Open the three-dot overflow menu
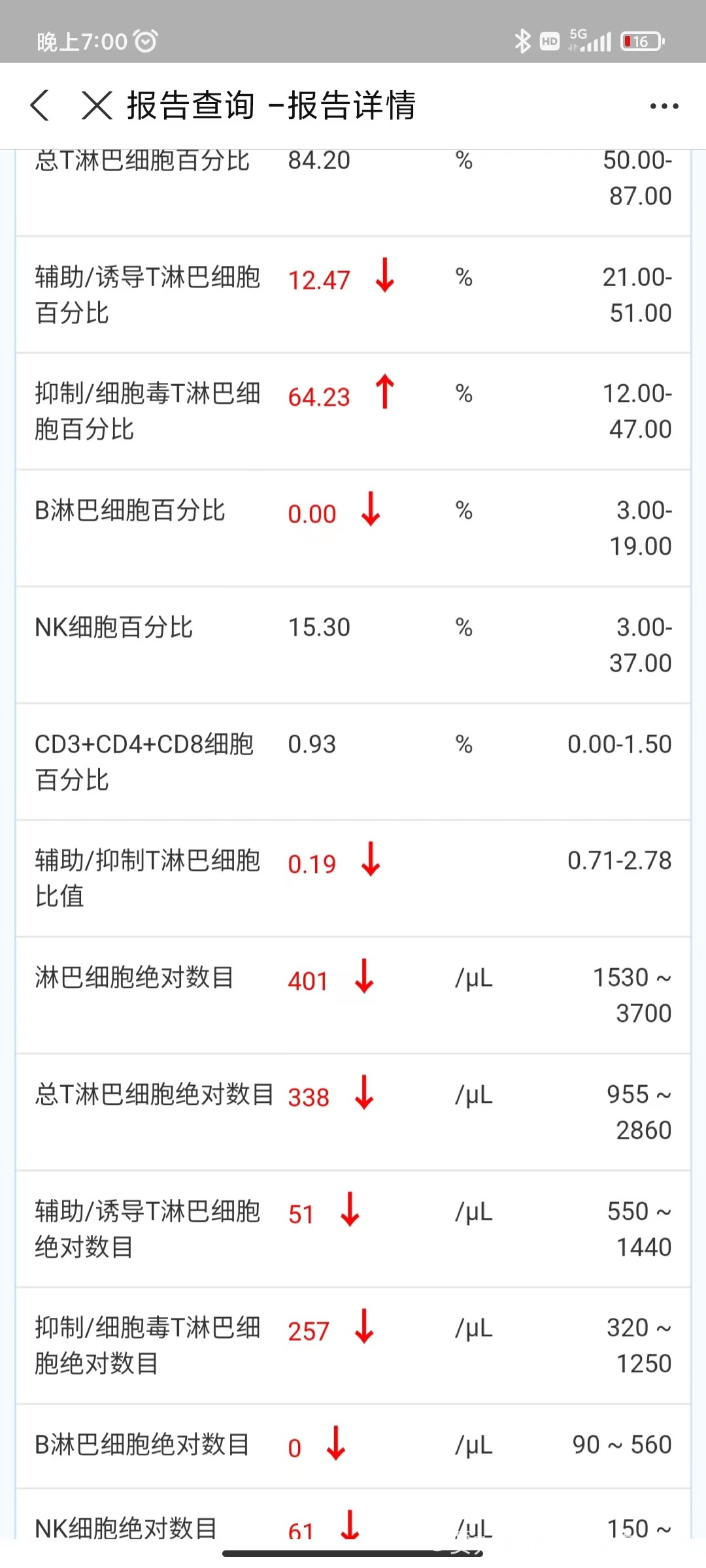This screenshot has height=1568, width=706. 664,106
